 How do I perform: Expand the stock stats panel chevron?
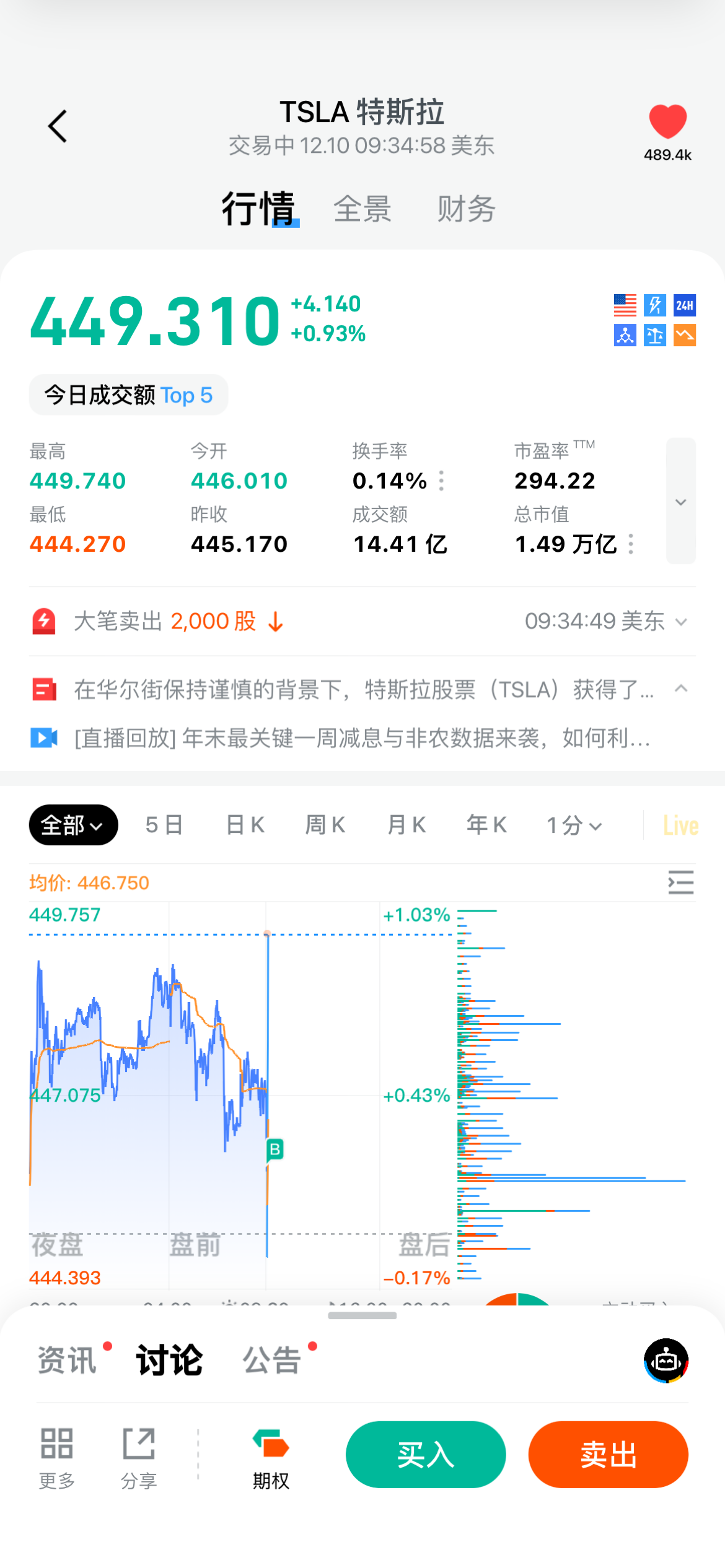[680, 502]
